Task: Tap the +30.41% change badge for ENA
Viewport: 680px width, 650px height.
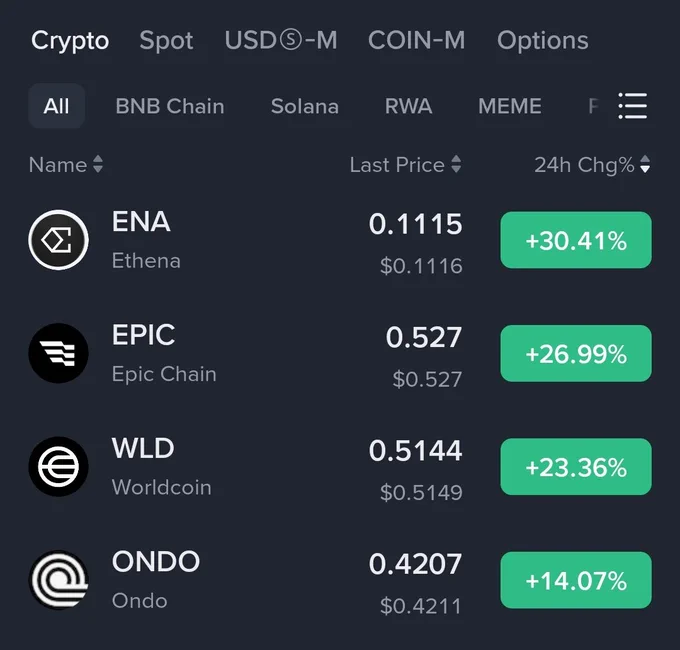Action: click(x=576, y=240)
